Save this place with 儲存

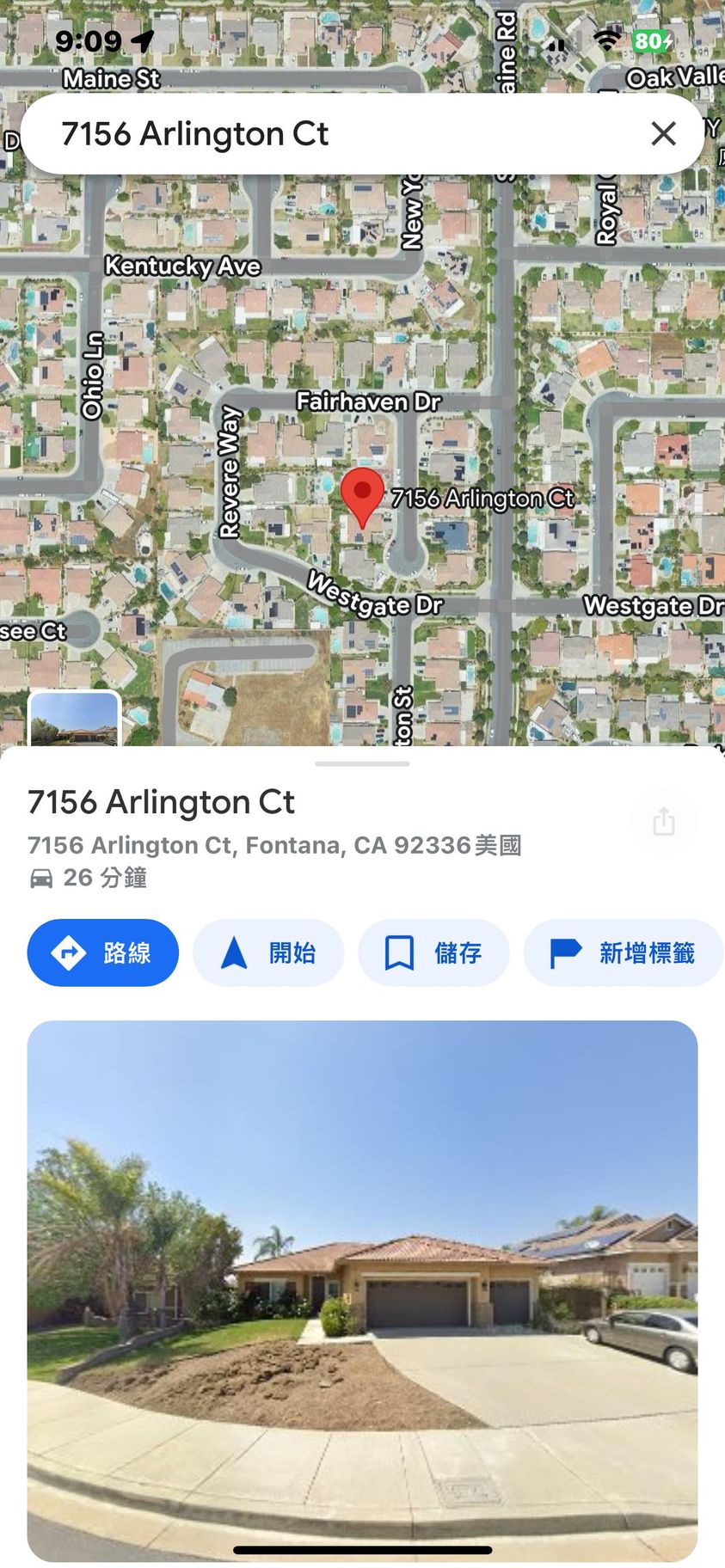433,952
